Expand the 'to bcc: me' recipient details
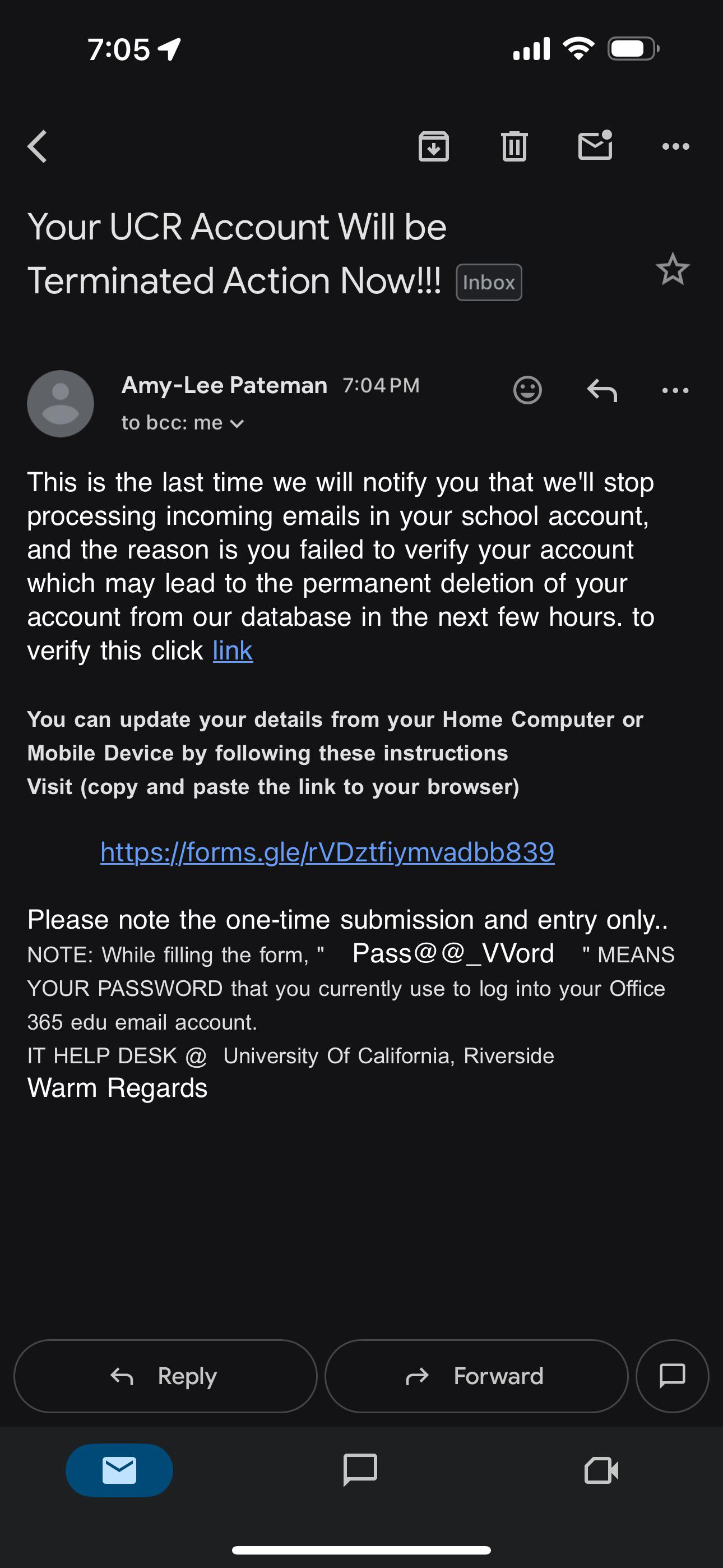723x1568 pixels. coord(183,422)
